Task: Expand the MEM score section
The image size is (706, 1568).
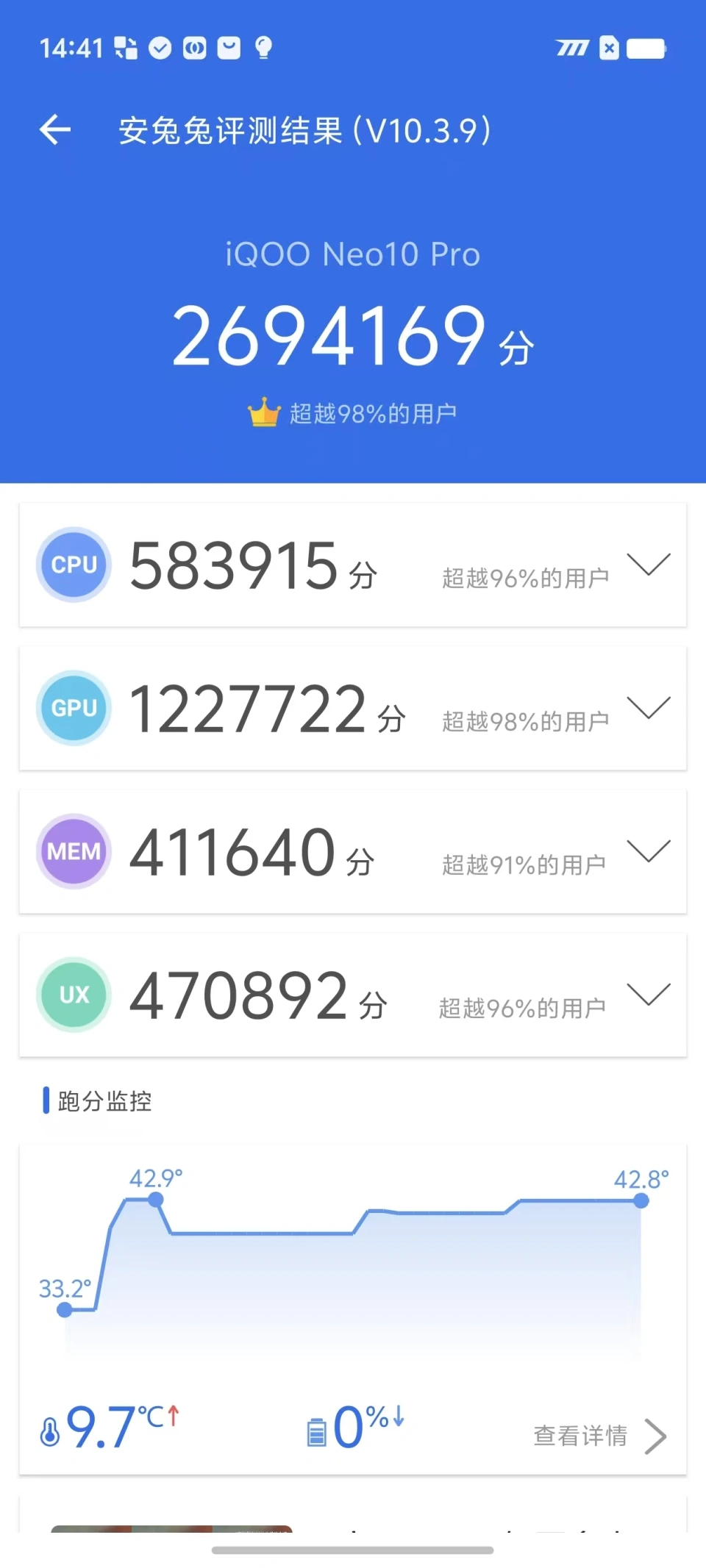Action: [x=648, y=851]
